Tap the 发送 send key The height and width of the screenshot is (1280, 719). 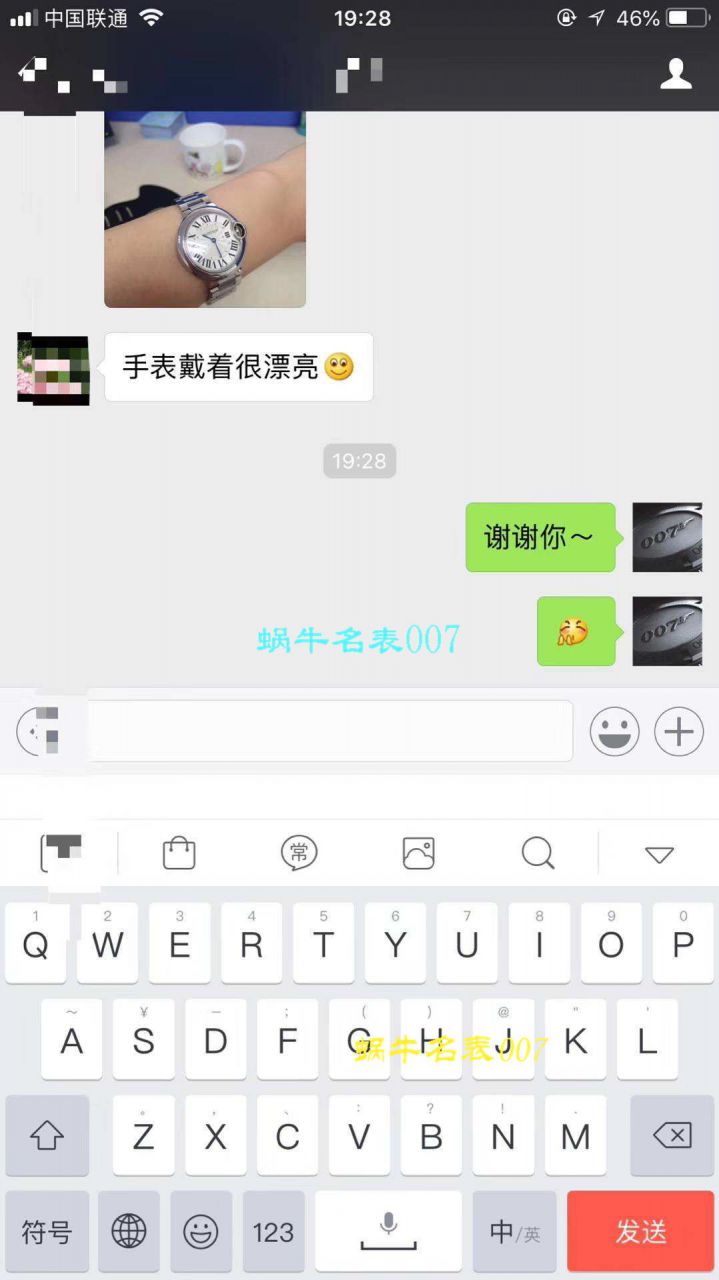[641, 1231]
